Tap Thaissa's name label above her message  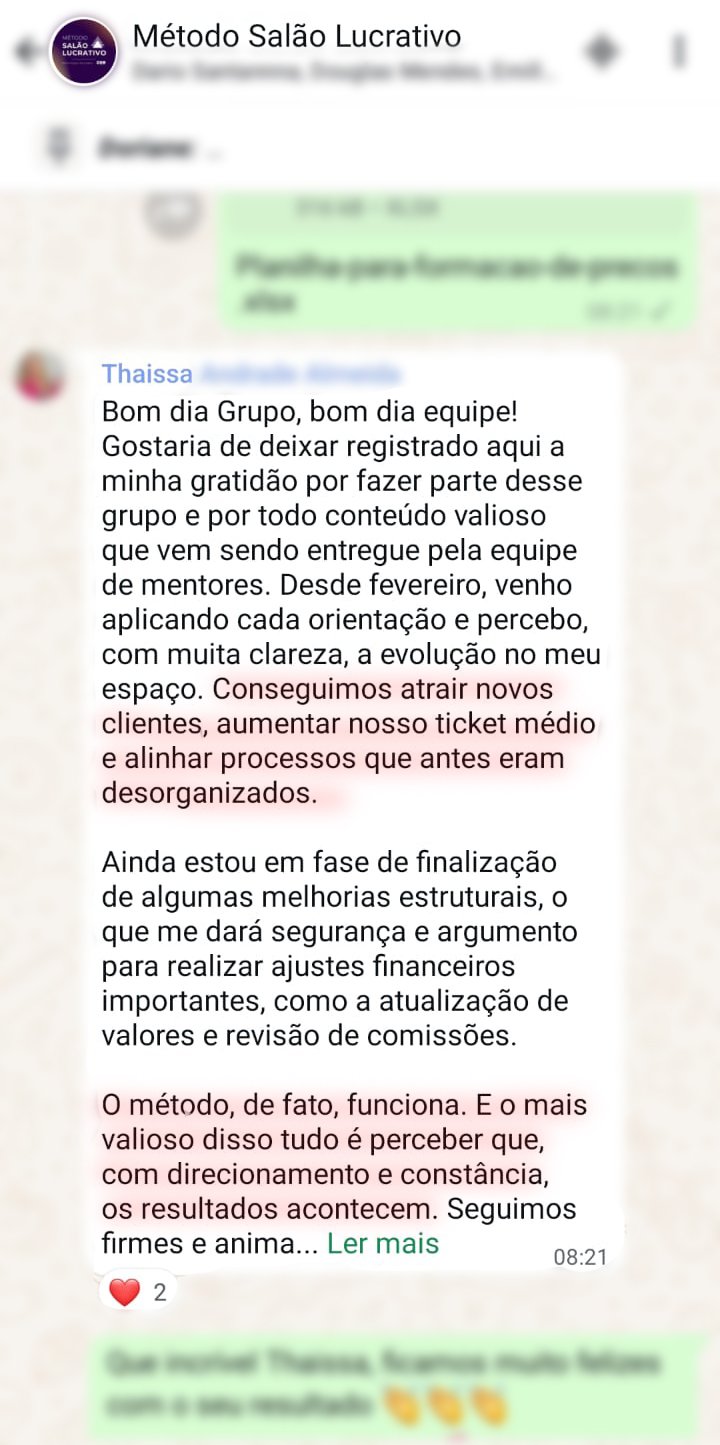(x=148, y=373)
